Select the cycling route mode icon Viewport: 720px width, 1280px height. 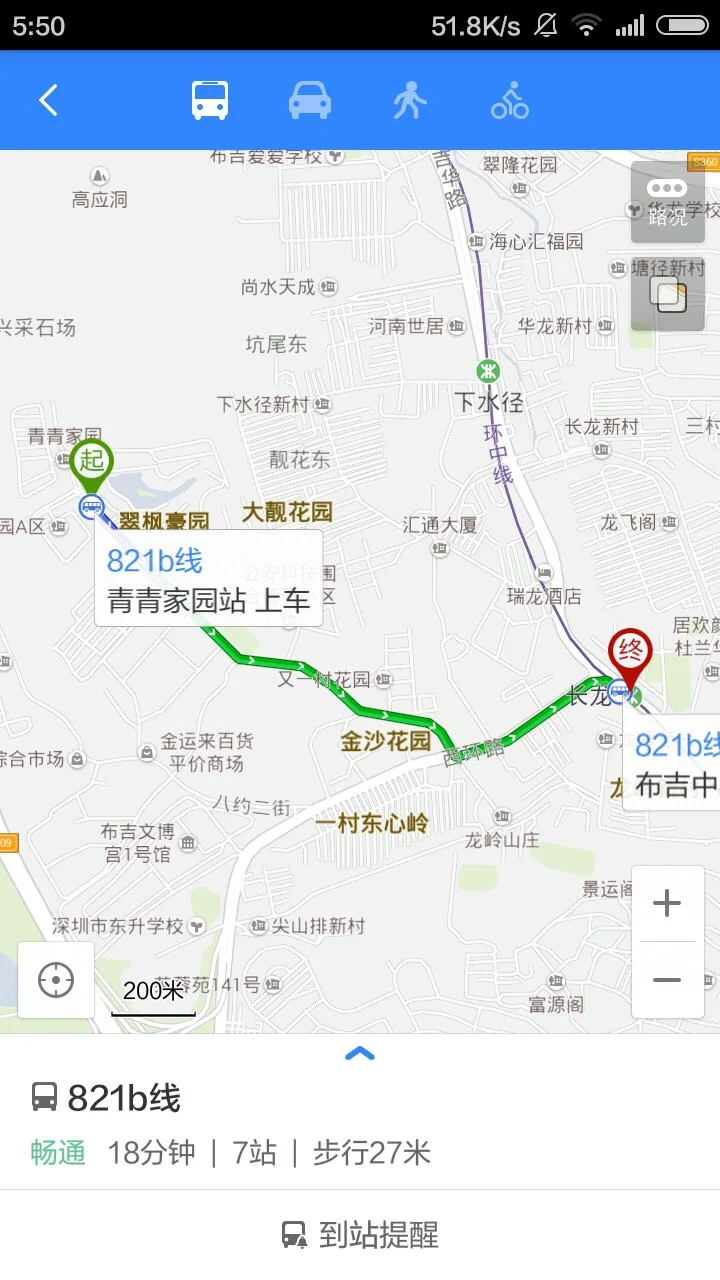509,100
